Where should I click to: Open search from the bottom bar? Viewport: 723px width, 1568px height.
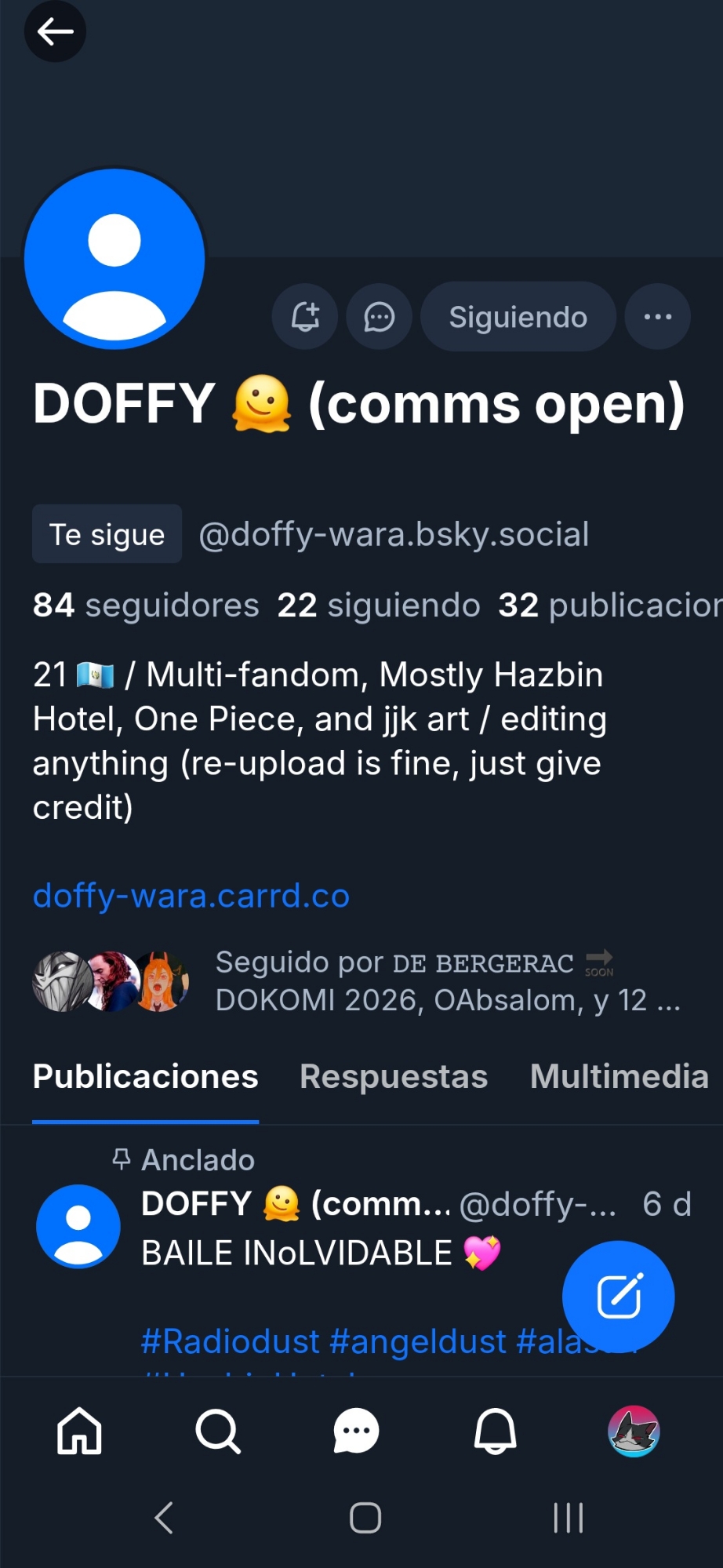point(218,1431)
